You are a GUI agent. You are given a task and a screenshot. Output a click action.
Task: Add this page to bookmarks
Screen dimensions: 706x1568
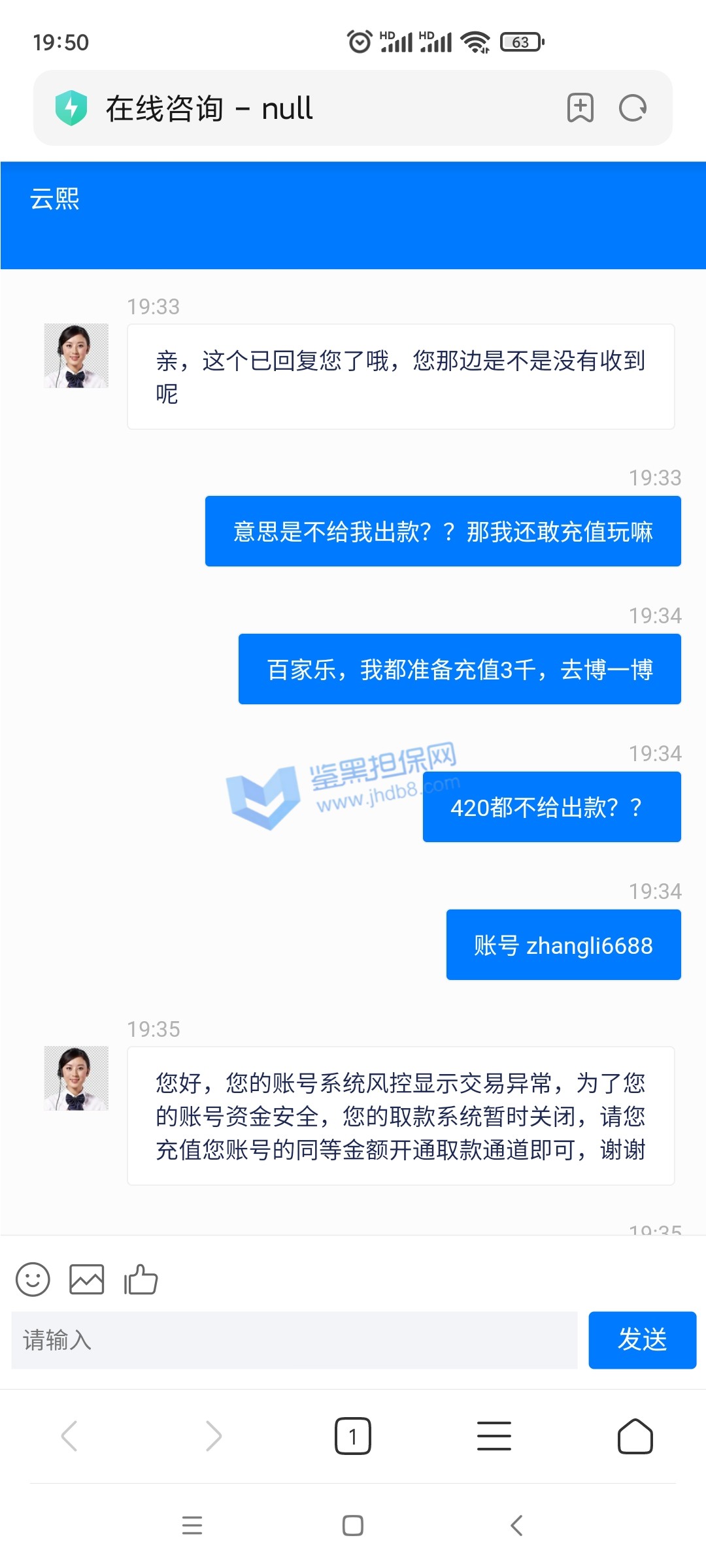coord(580,108)
